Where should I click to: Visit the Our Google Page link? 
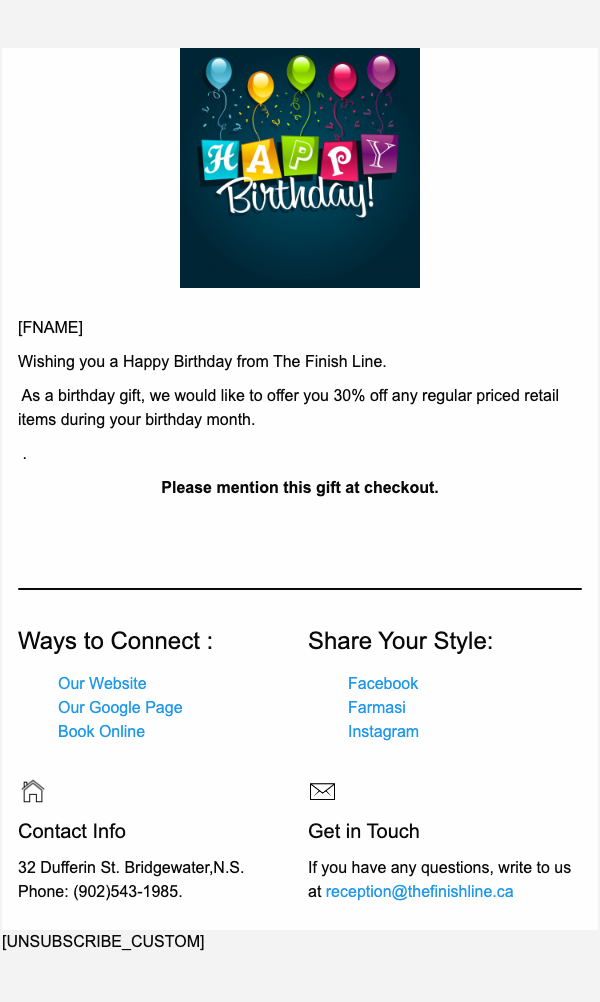(120, 707)
